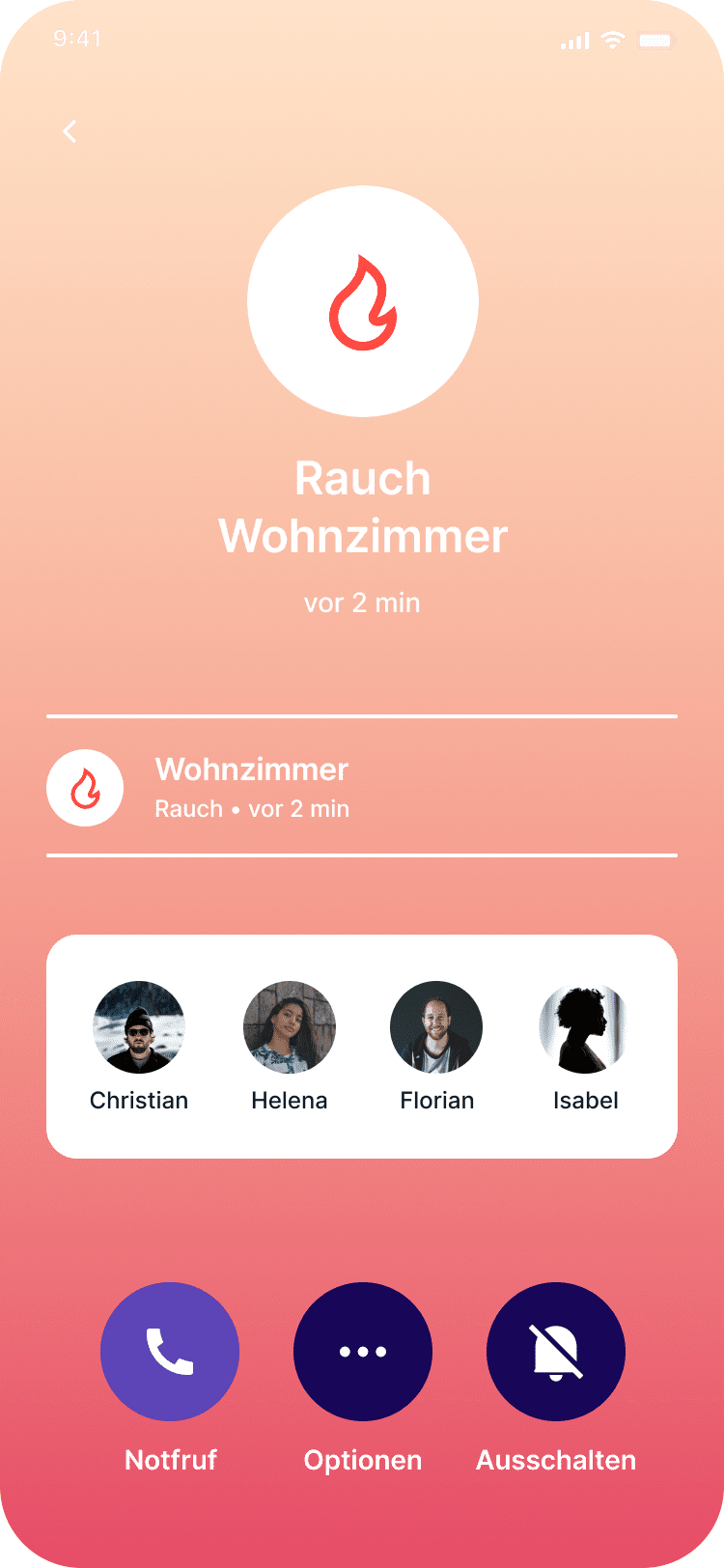724x1568 pixels.
Task: Go back using the top arrow
Action: click(x=70, y=131)
